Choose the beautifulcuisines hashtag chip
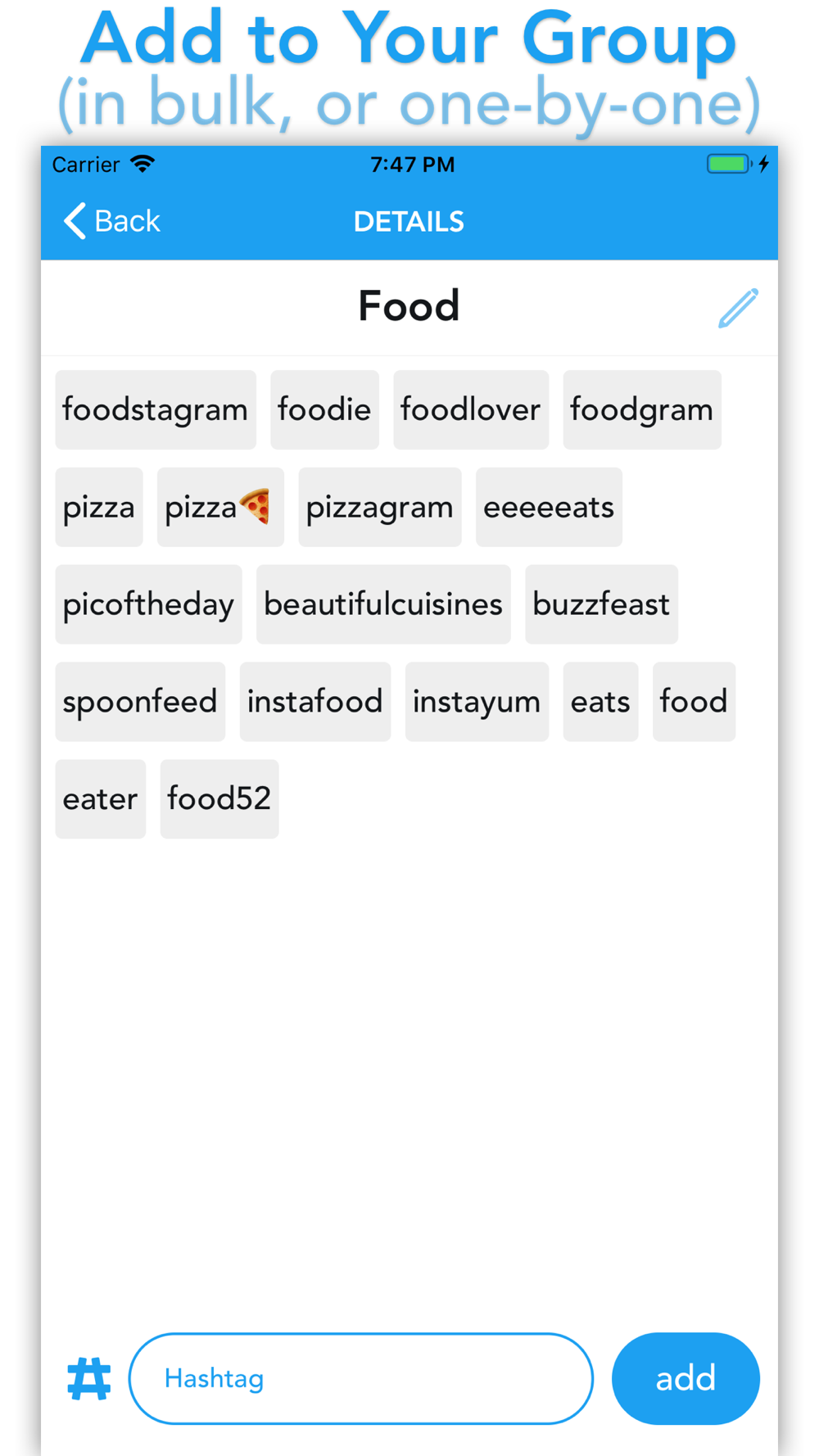819x1456 pixels. click(383, 604)
